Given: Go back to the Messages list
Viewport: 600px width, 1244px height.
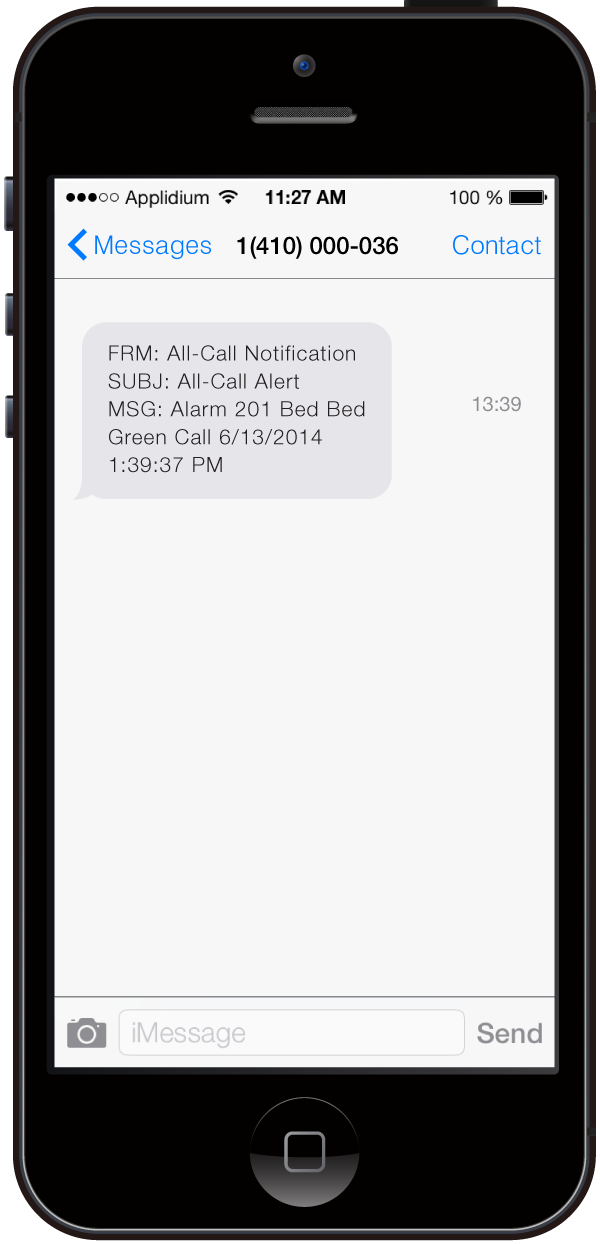Looking at the screenshot, I should coord(139,245).
